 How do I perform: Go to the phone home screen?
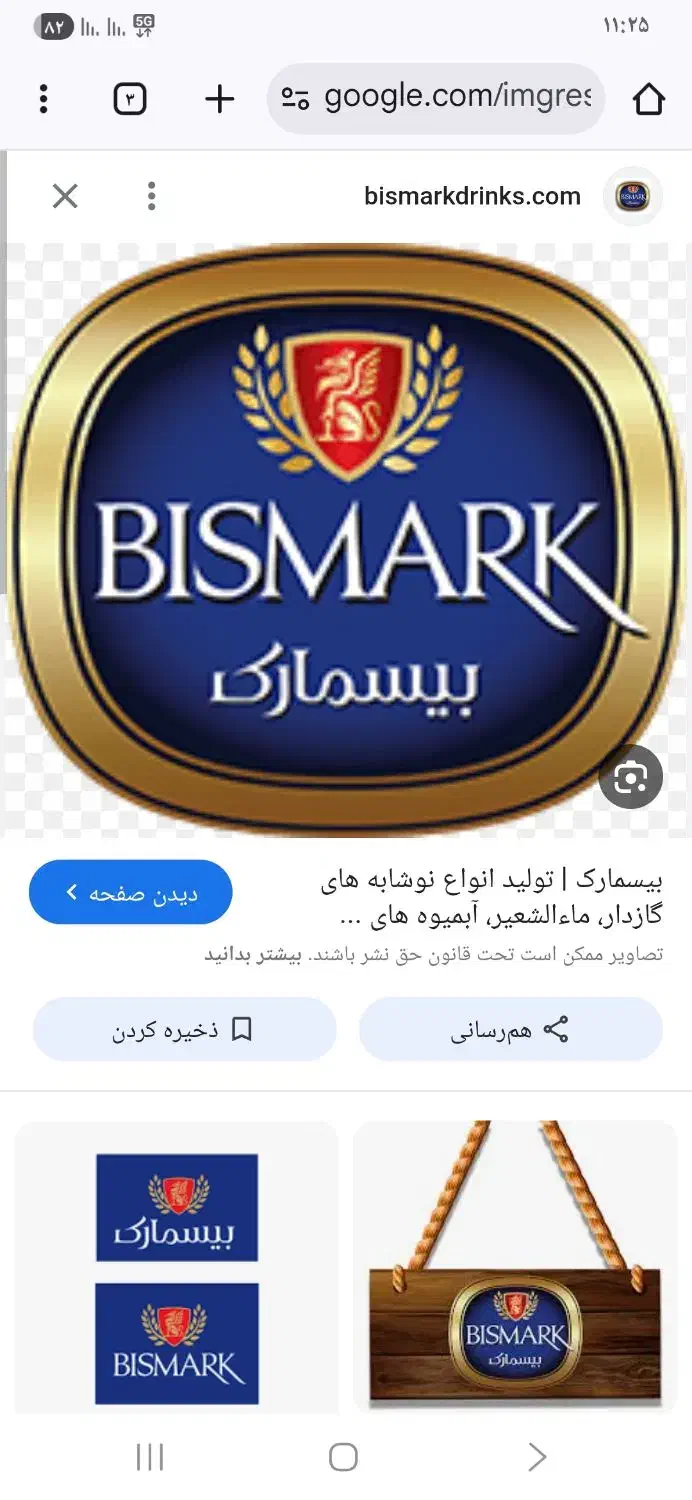(x=343, y=1457)
